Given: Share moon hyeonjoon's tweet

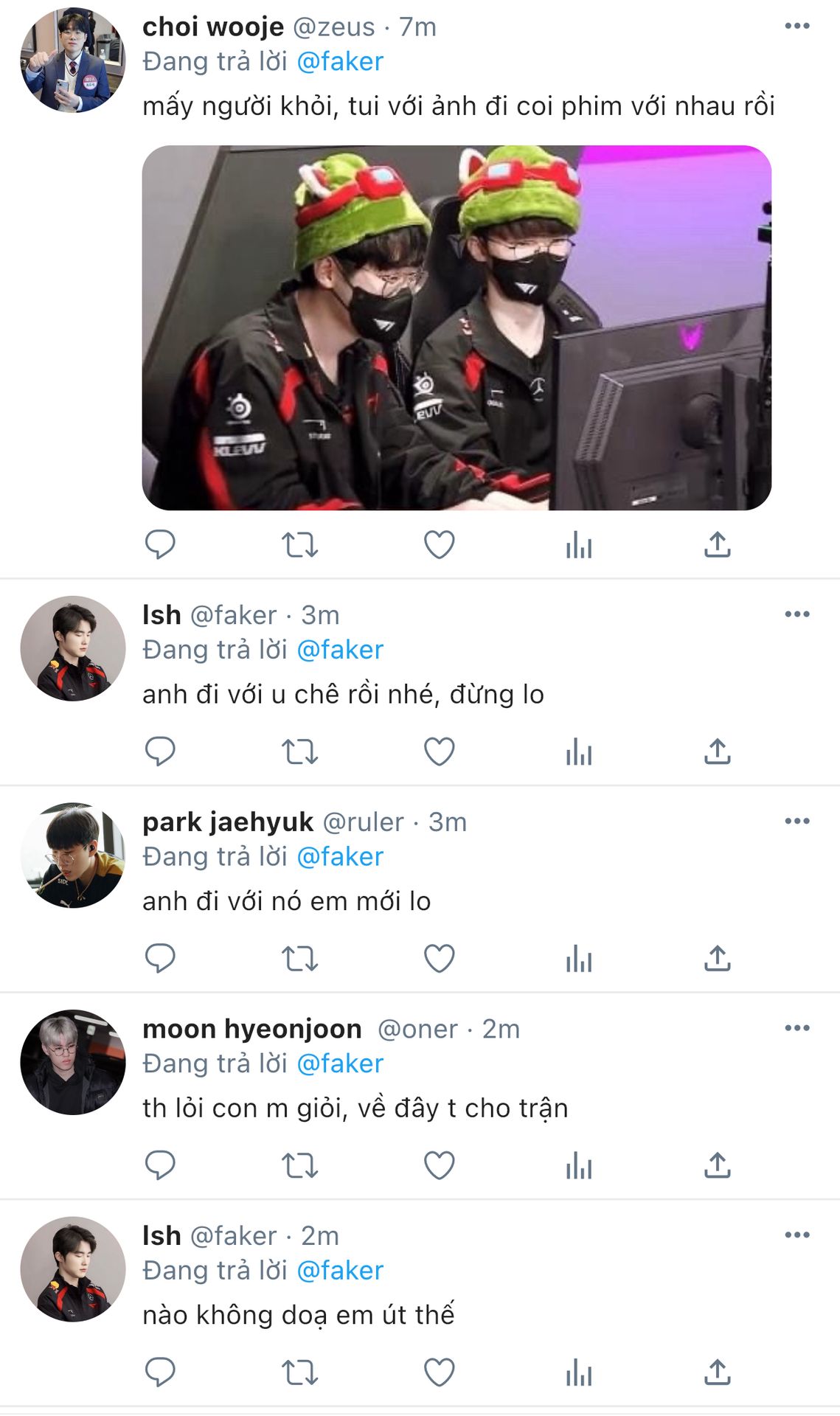Looking at the screenshot, I should pos(718,1166).
